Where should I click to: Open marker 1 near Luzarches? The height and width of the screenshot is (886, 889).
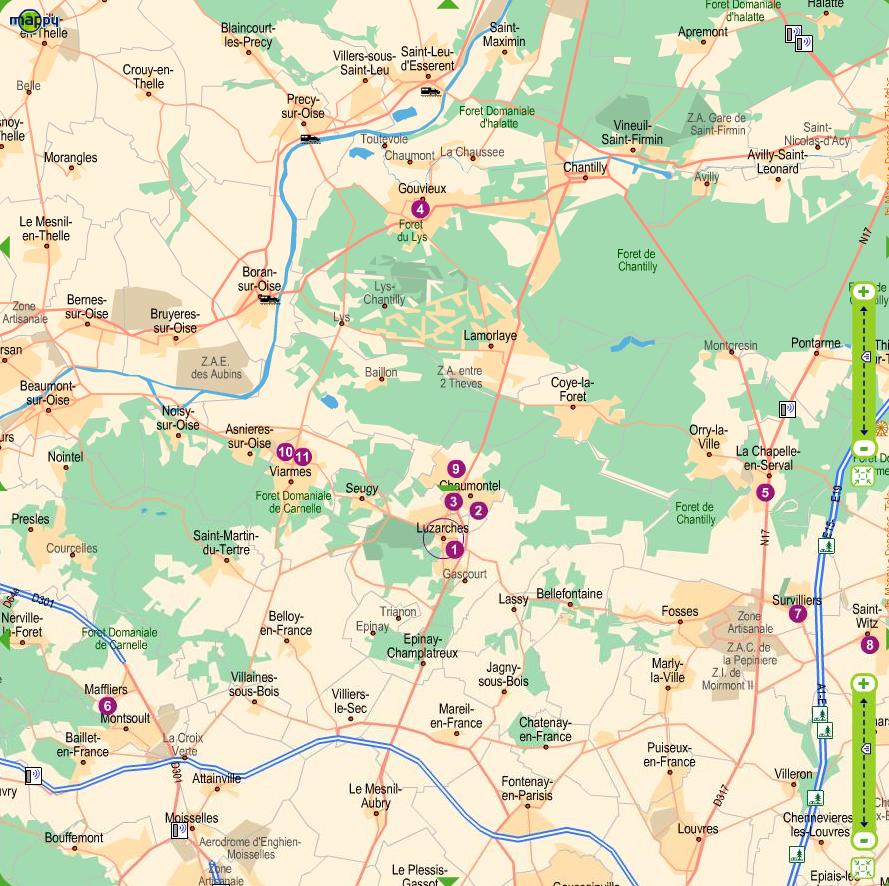(453, 549)
